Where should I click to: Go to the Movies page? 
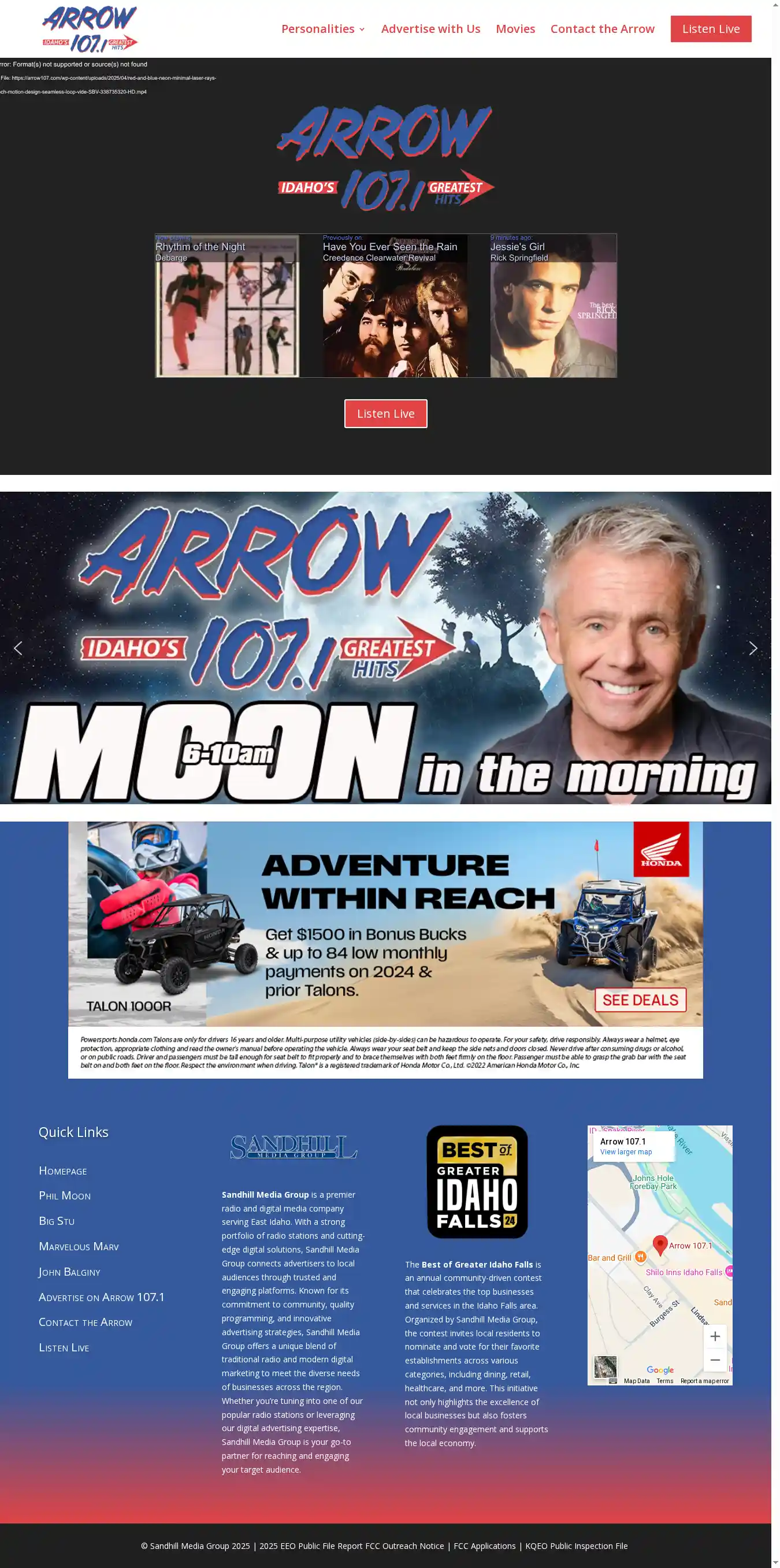515,29
